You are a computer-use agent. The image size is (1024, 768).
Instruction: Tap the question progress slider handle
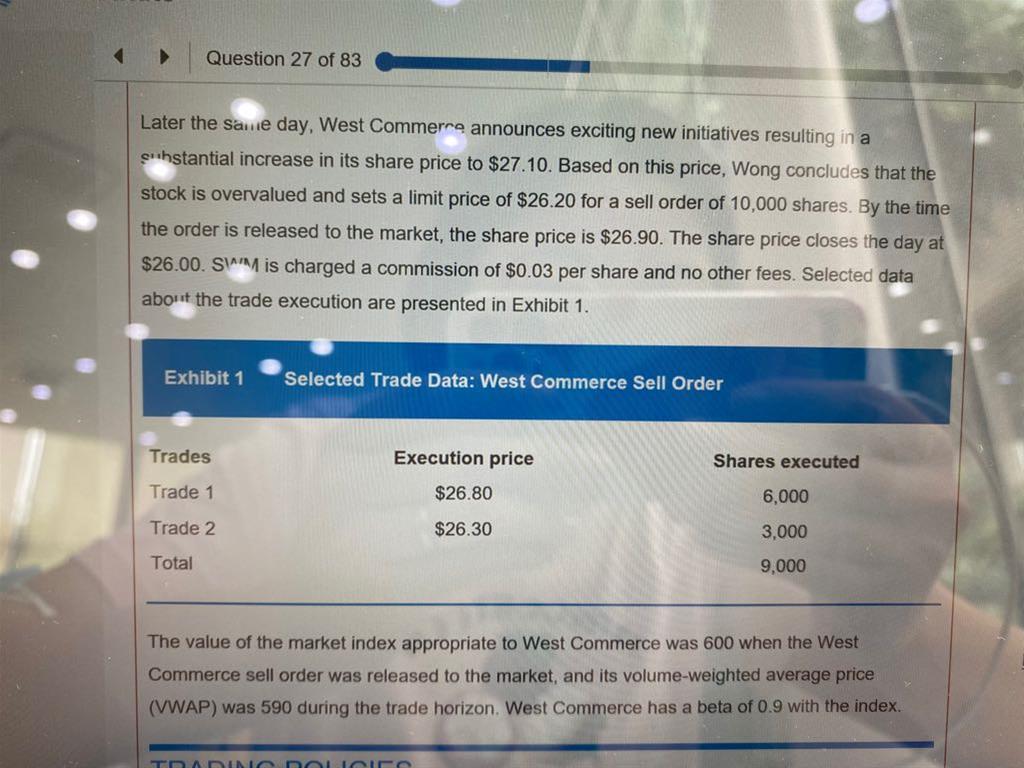(384, 62)
